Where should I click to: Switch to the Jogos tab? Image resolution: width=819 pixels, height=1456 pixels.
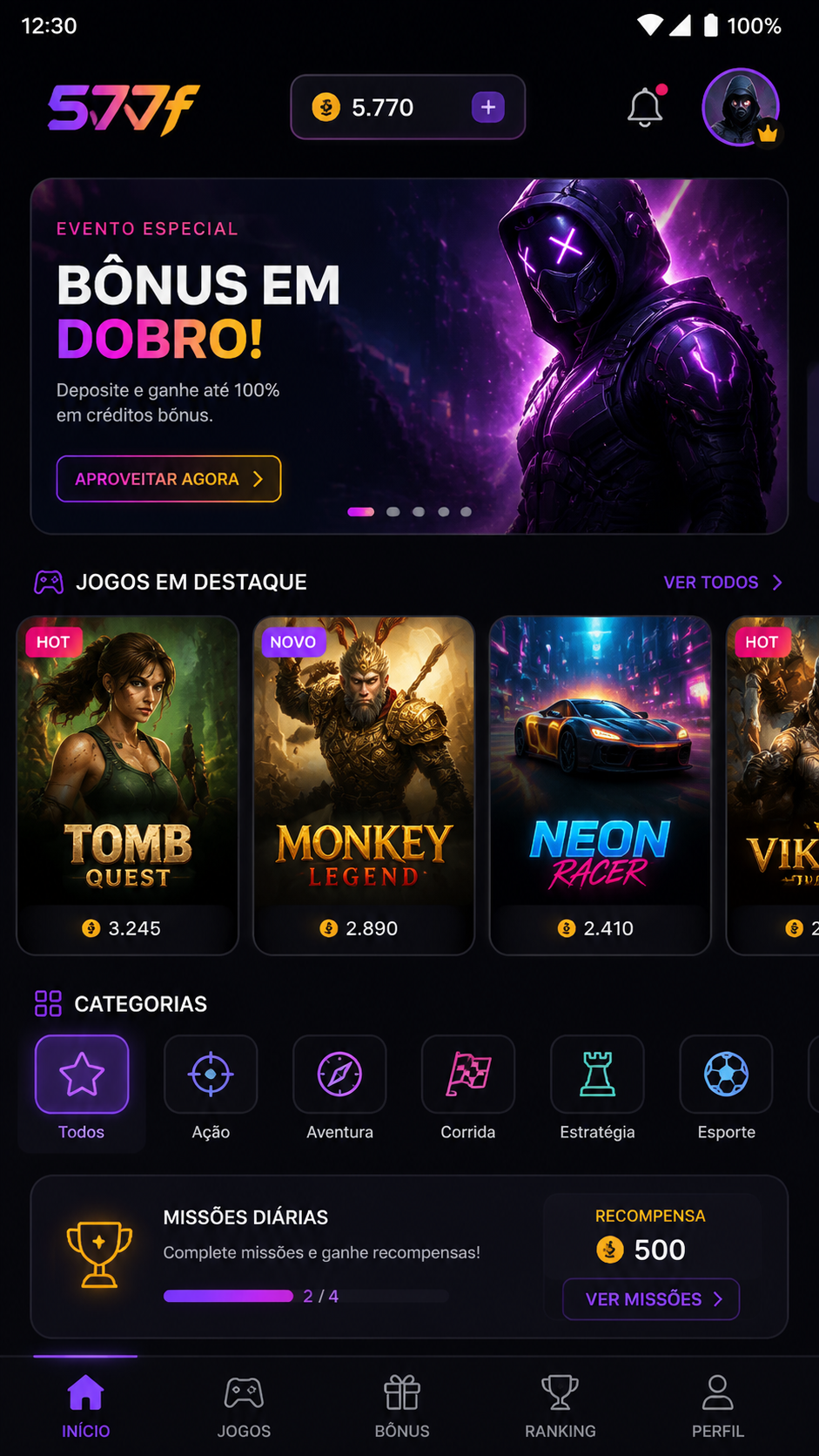click(x=244, y=1406)
